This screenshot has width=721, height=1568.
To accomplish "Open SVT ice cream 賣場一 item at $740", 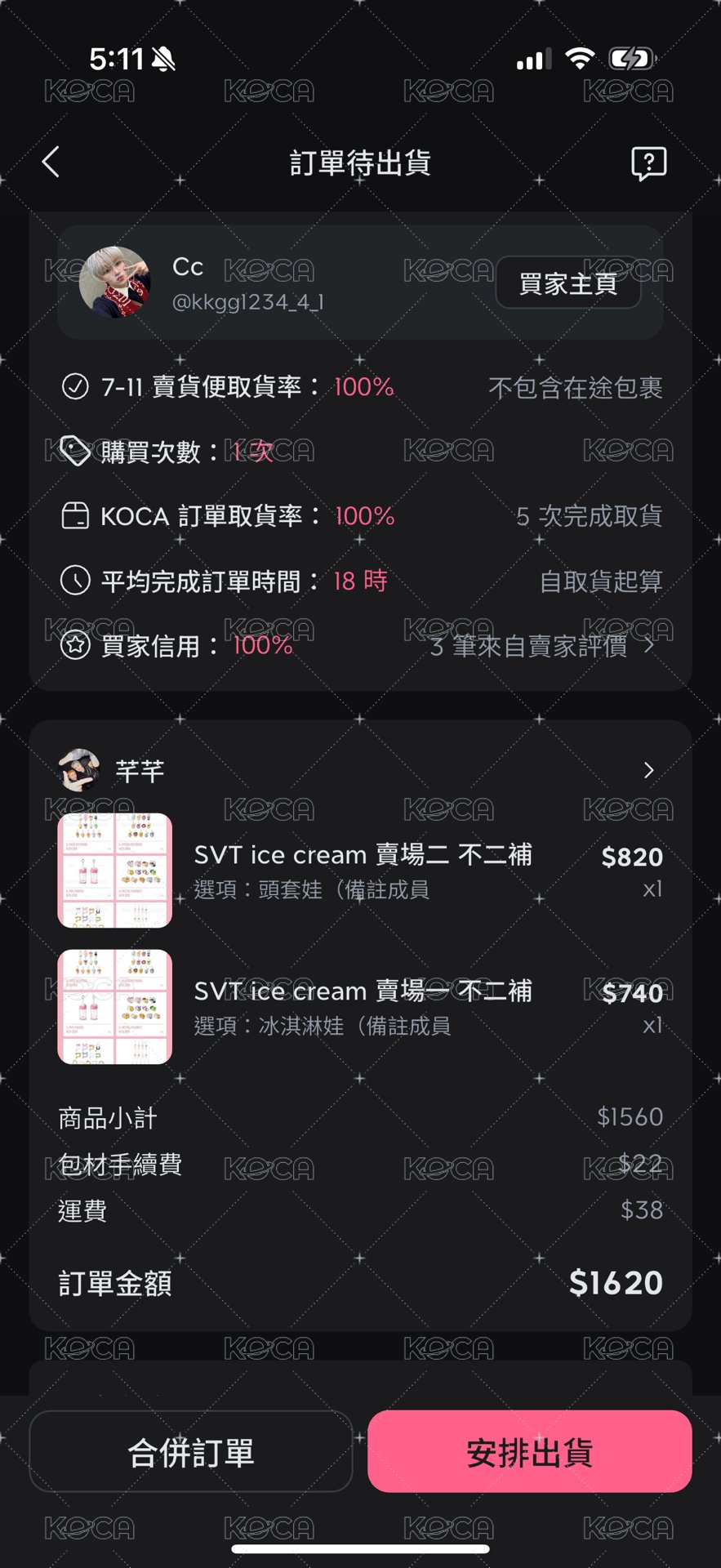I will 360,1007.
